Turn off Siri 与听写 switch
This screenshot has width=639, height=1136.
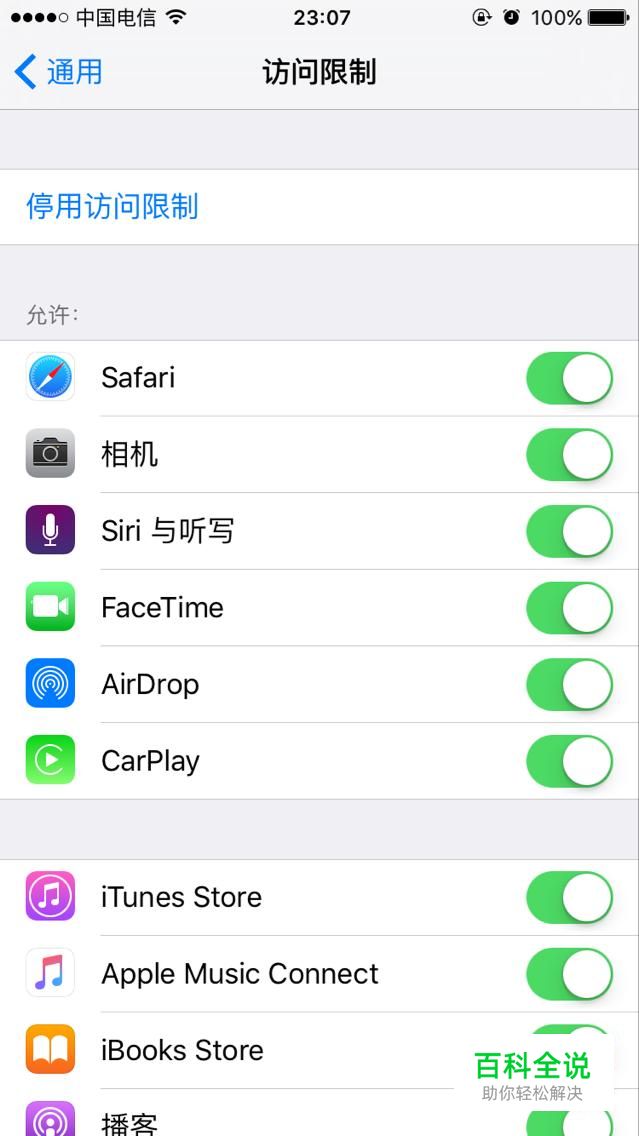(569, 532)
